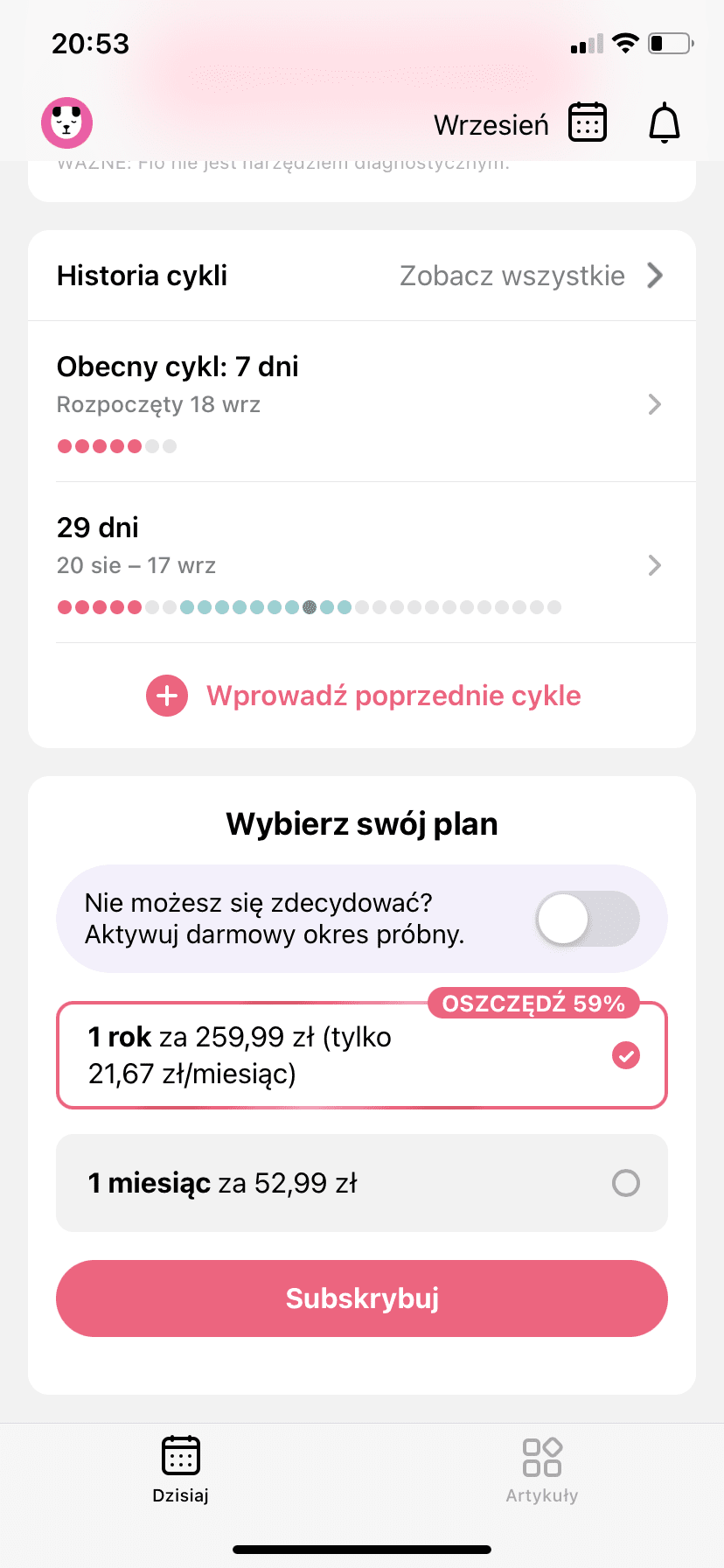Open the current cycle started 18 wrz

click(362, 402)
